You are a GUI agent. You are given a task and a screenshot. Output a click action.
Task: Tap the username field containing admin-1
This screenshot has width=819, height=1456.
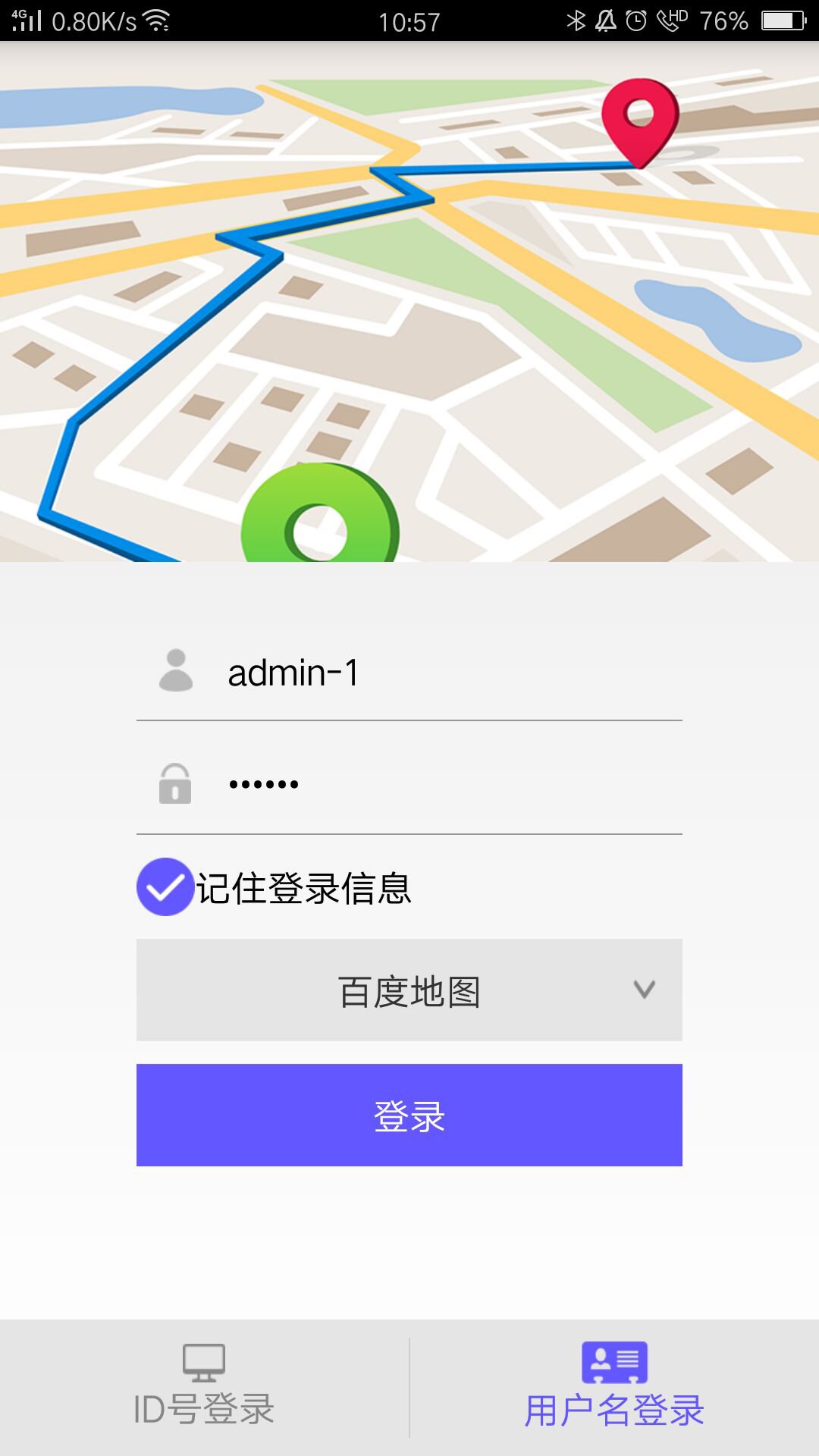coord(440,673)
